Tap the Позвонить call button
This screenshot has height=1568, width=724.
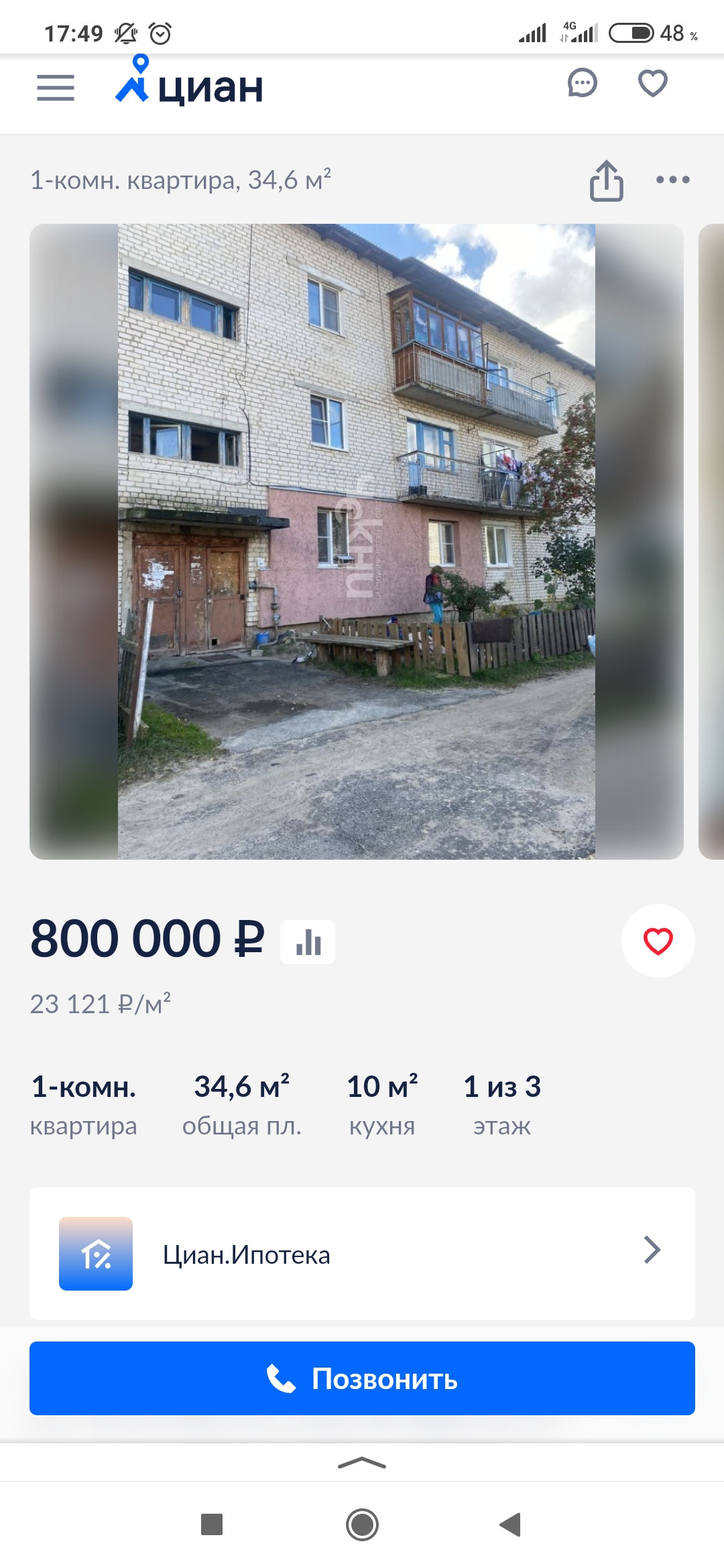tap(362, 1378)
